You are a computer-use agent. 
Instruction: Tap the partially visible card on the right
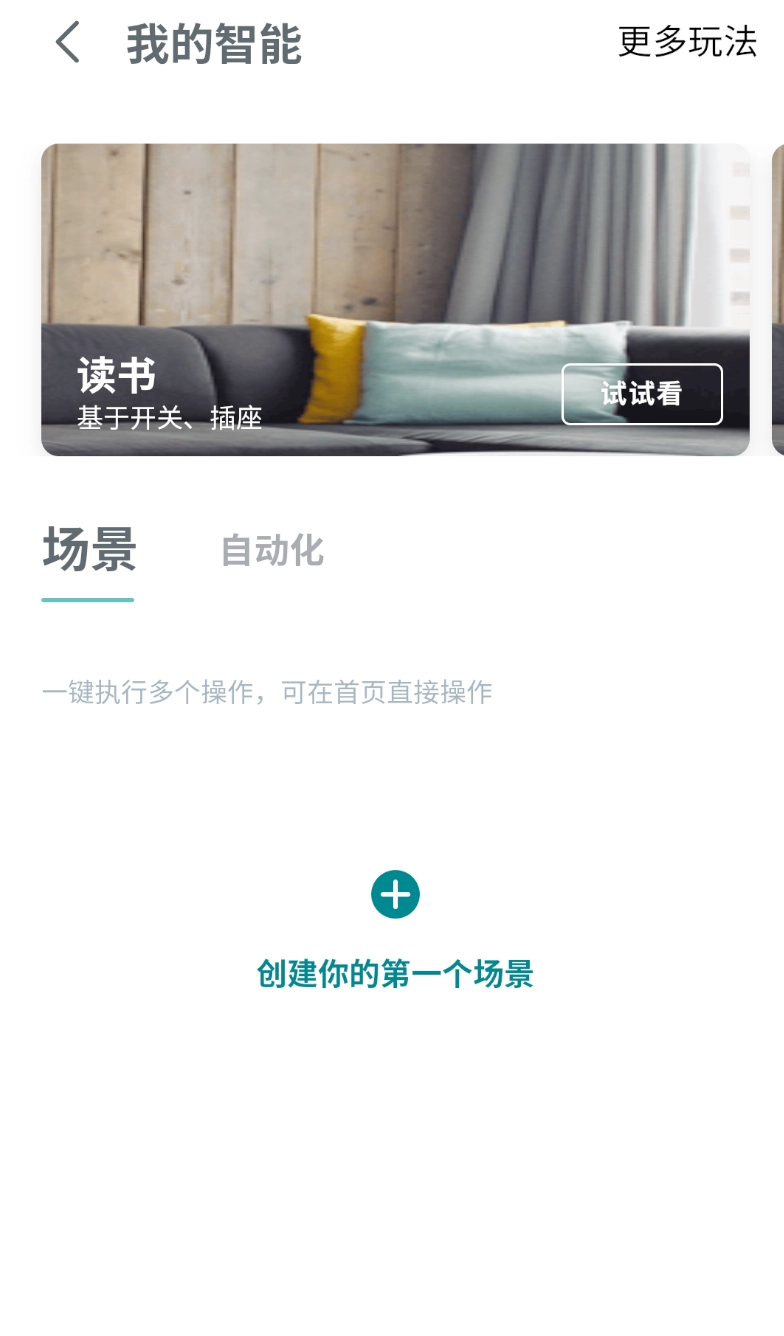click(777, 300)
